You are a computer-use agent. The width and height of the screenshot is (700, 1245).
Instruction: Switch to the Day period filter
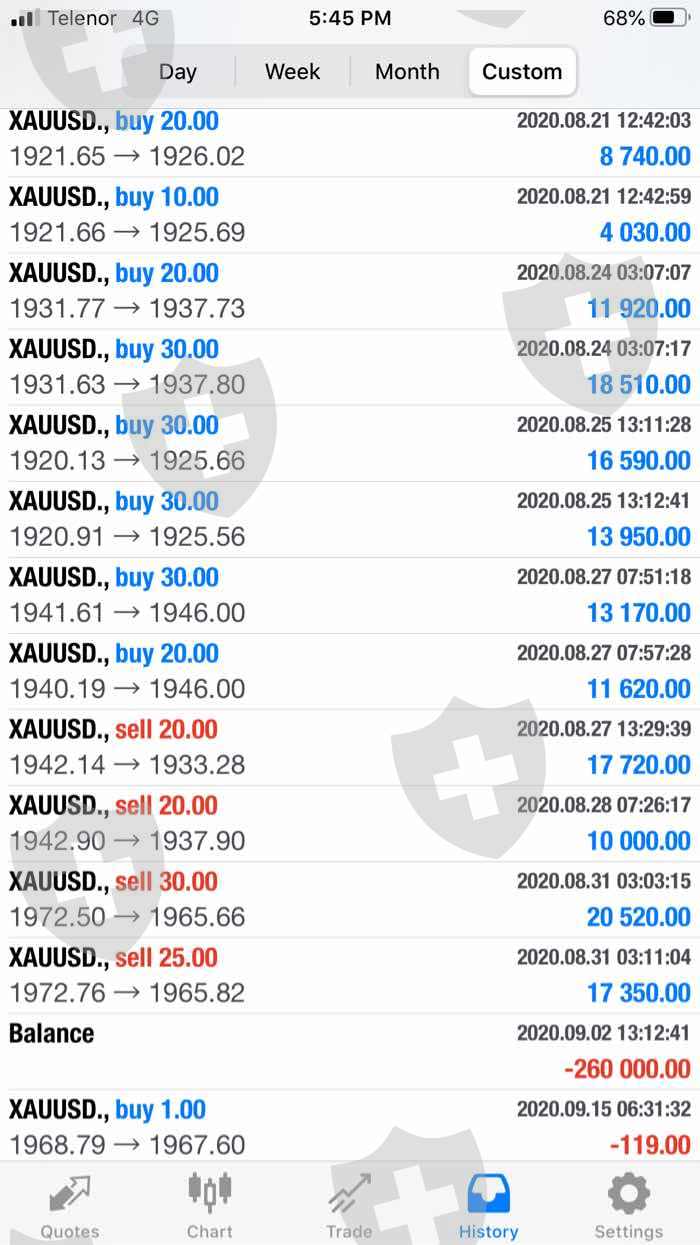pyautogui.click(x=178, y=72)
